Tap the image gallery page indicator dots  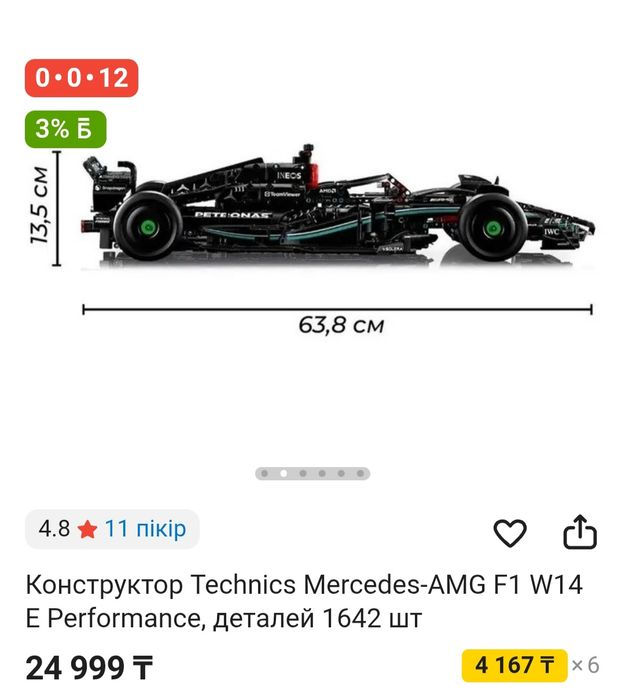point(312,474)
